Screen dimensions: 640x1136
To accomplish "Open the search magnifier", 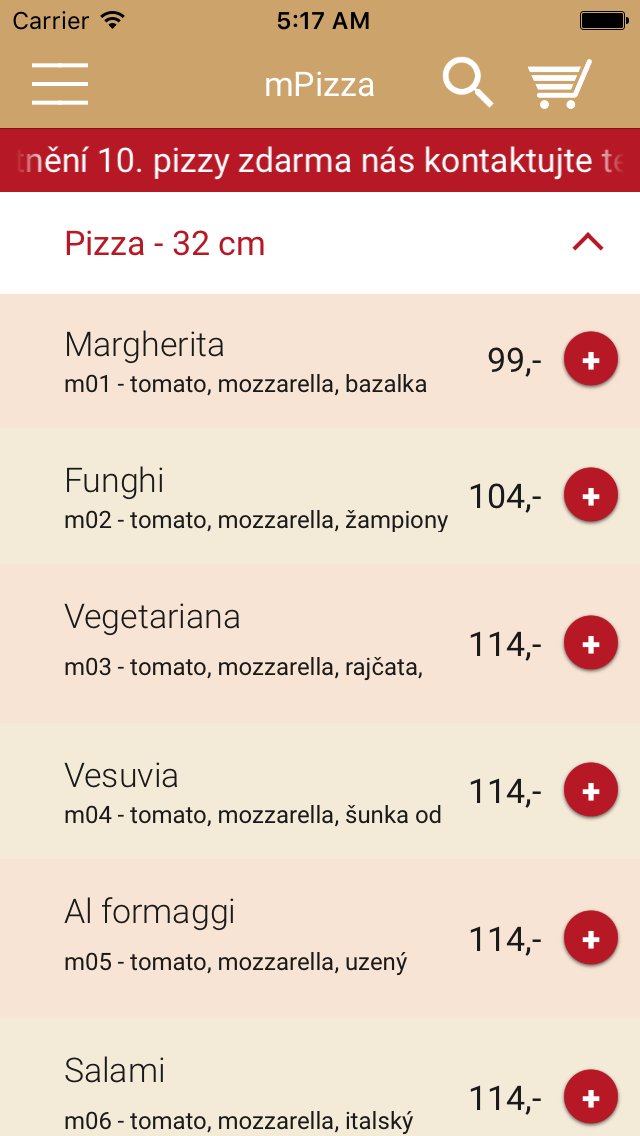I will (468, 84).
